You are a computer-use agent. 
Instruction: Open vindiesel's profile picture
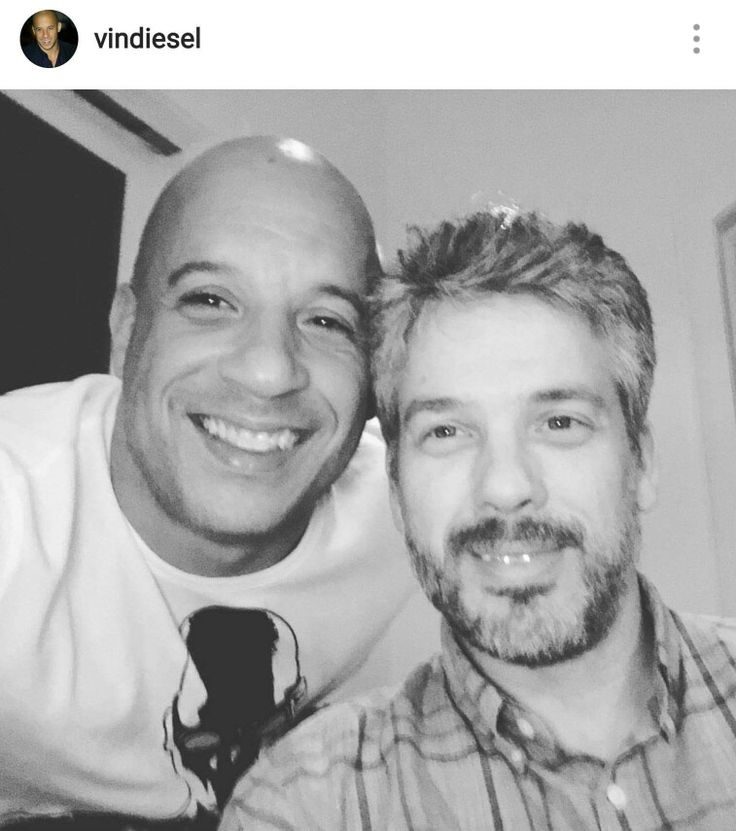48,39
